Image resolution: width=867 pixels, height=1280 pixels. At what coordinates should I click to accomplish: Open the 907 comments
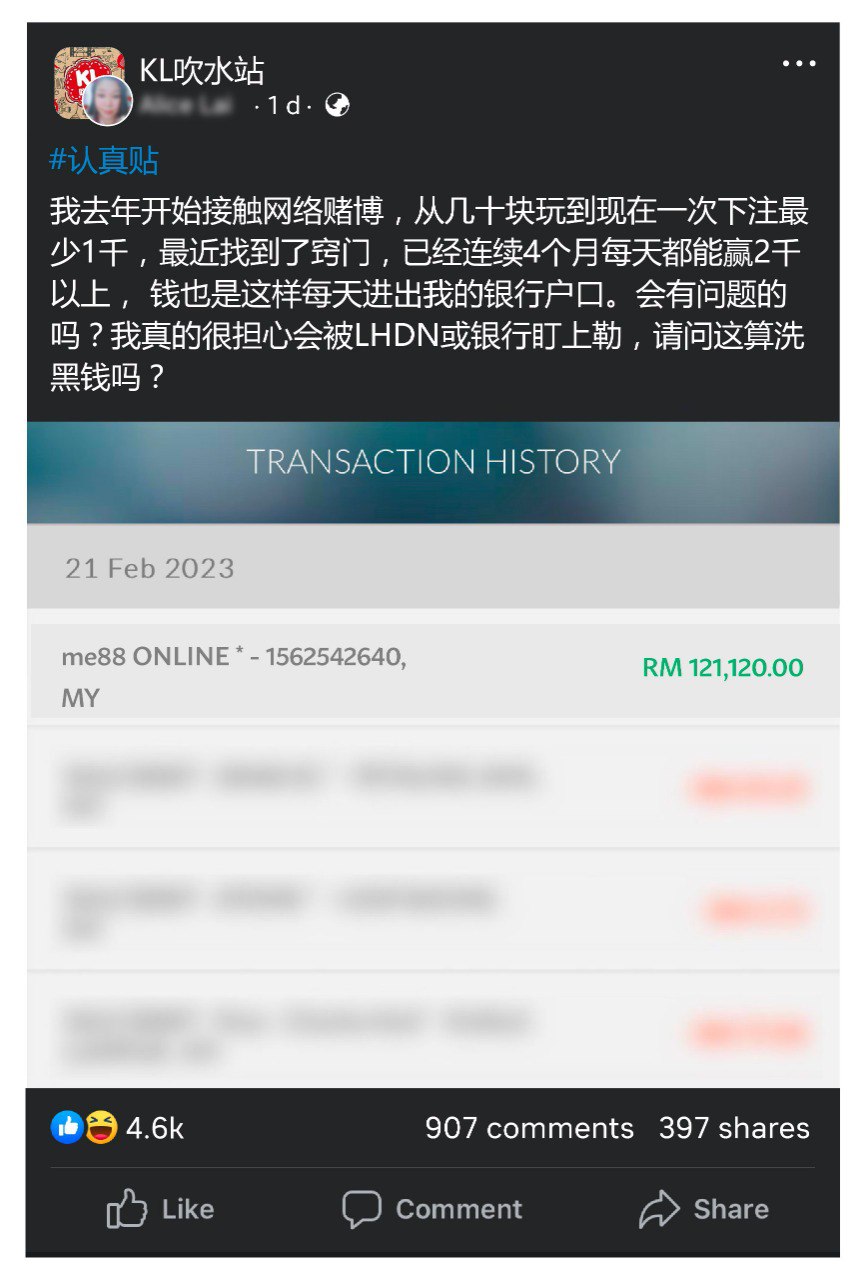pyautogui.click(x=529, y=1128)
